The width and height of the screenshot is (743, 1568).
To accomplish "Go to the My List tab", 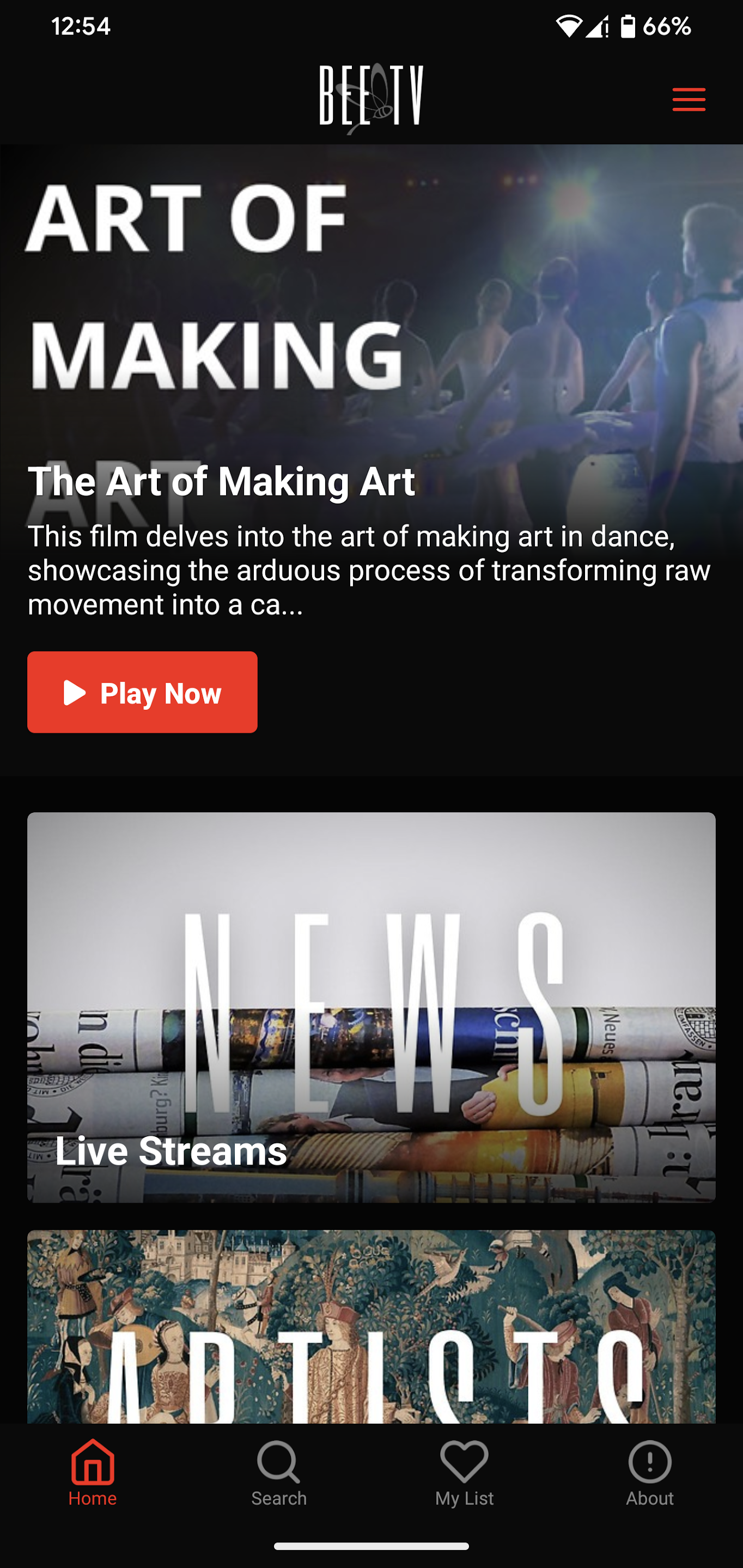I will 464,1473.
